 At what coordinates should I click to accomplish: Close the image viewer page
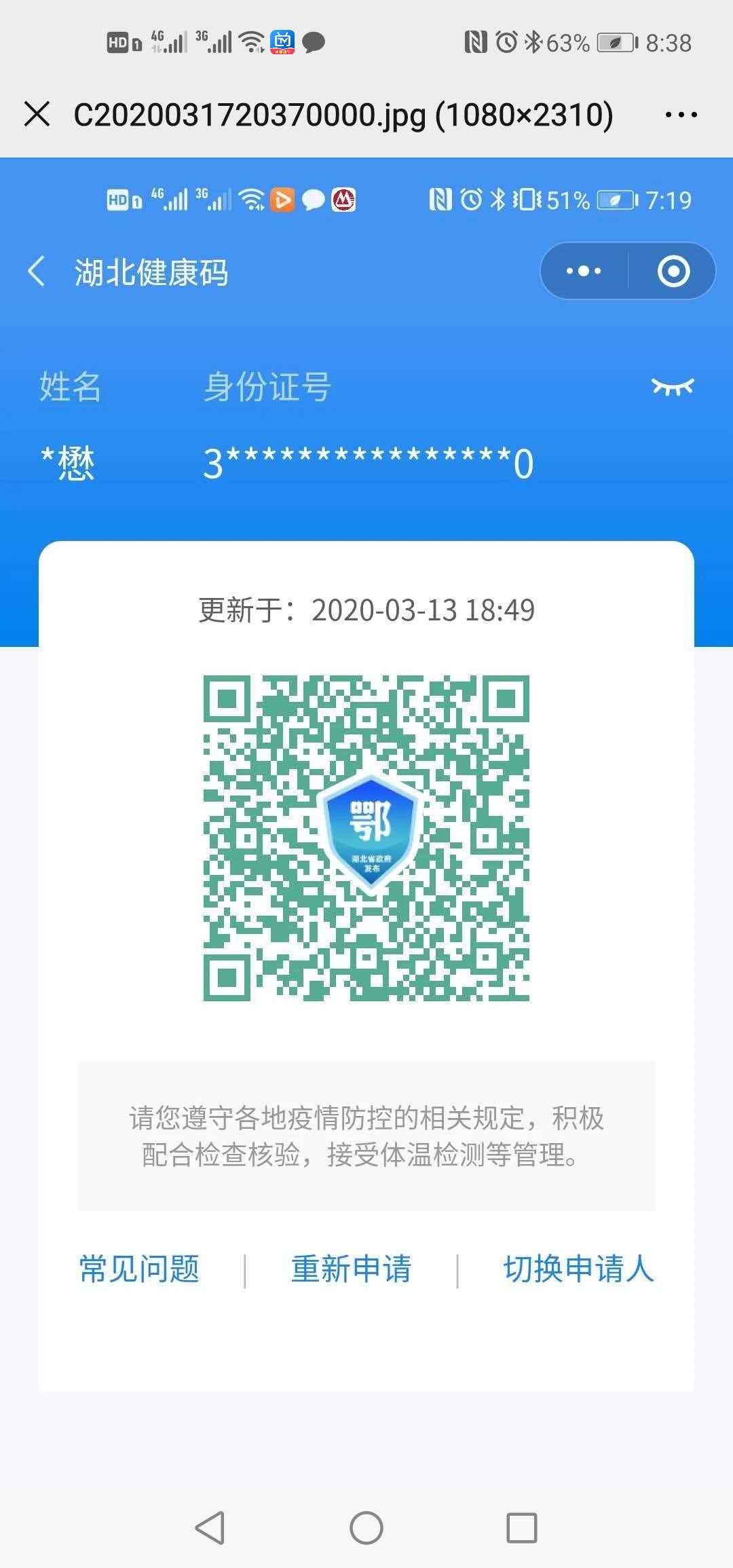[x=37, y=114]
